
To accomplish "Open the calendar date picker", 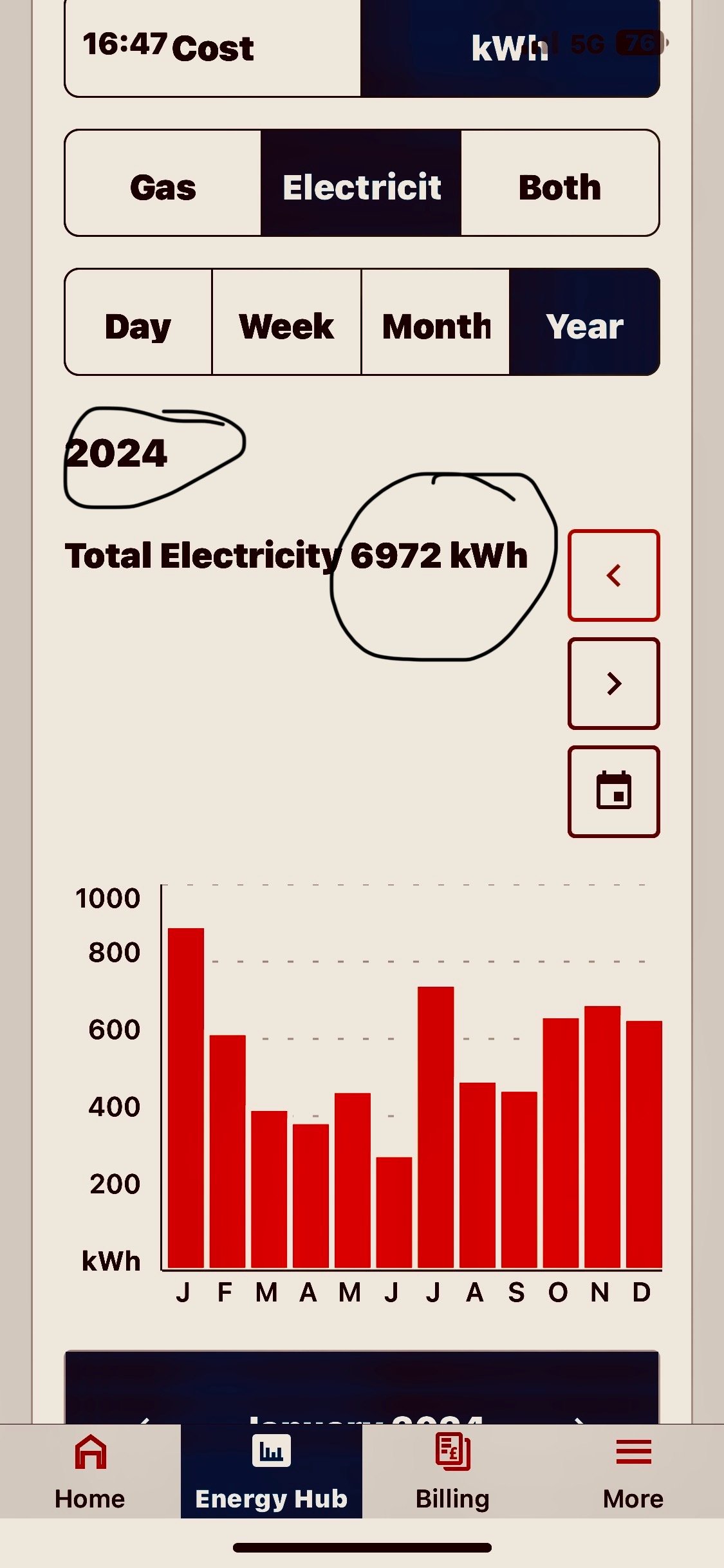I will [613, 791].
